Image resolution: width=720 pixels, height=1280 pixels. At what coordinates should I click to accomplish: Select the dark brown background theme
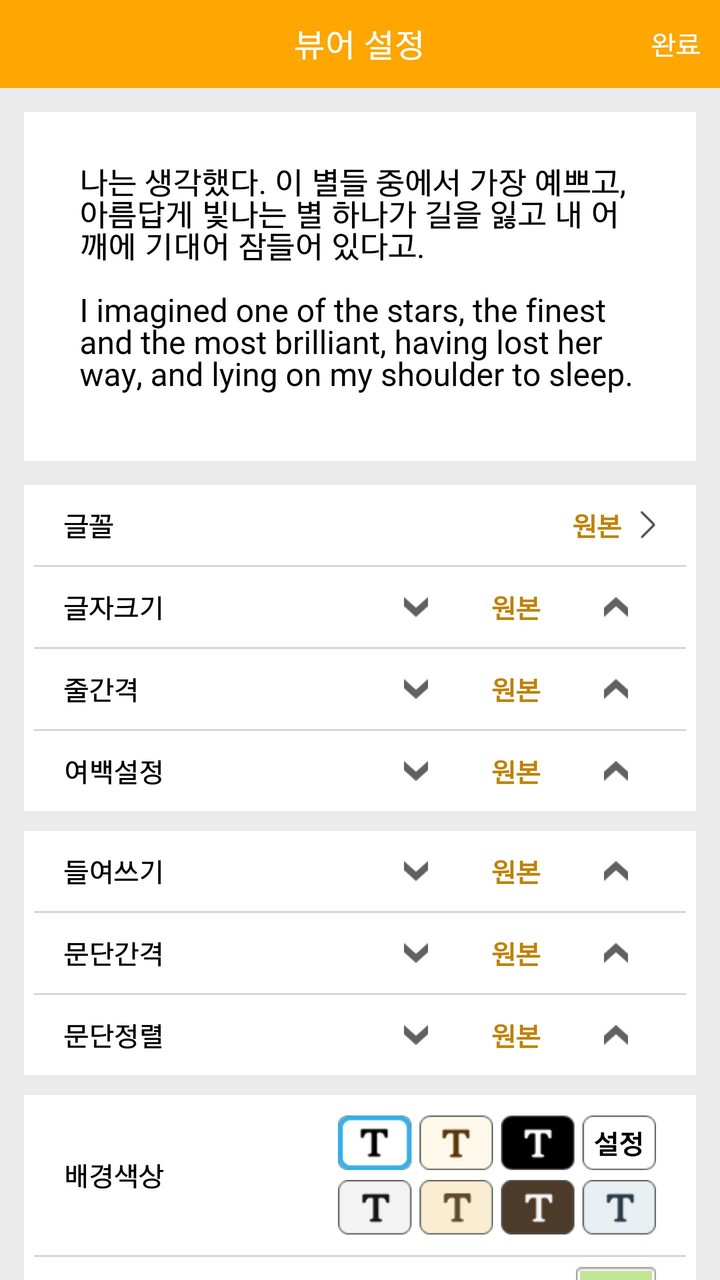[x=536, y=1207]
